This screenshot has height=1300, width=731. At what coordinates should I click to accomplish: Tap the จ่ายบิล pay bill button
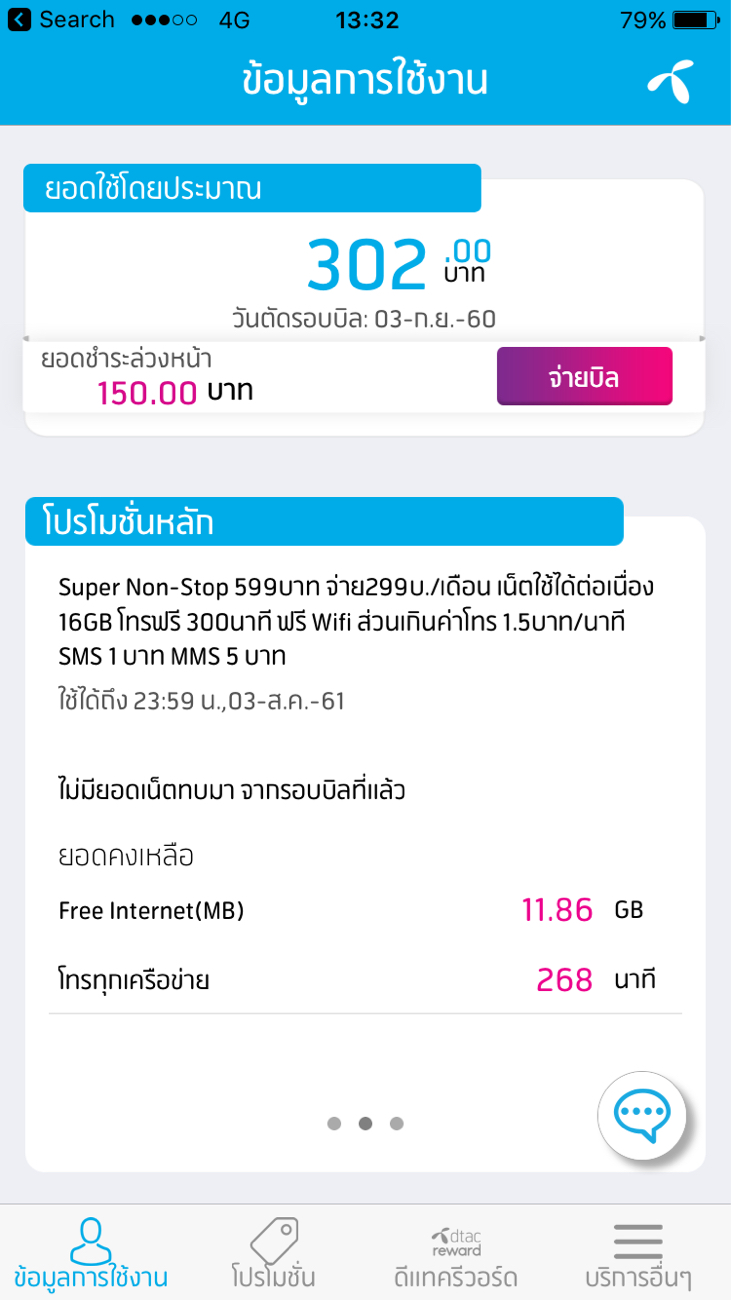584,377
